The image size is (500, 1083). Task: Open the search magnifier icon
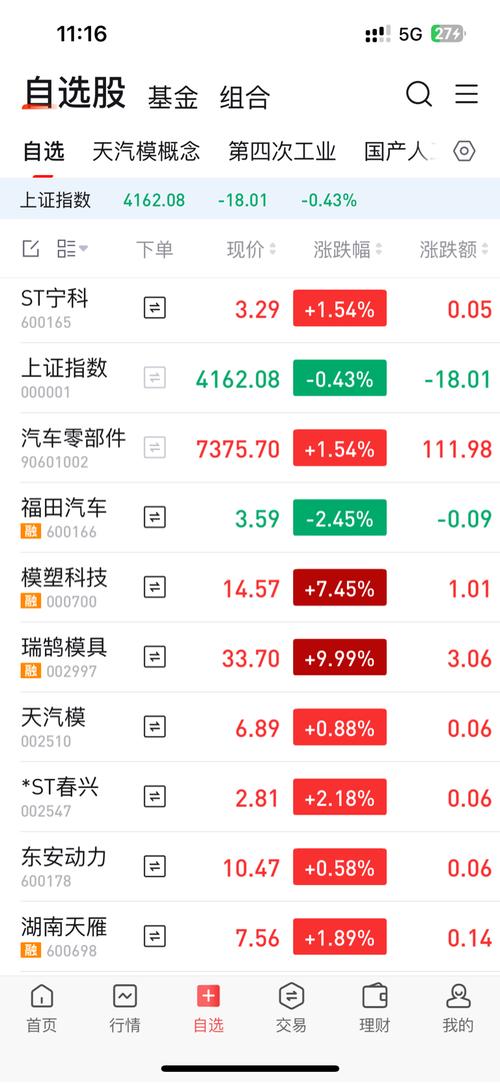coord(419,93)
